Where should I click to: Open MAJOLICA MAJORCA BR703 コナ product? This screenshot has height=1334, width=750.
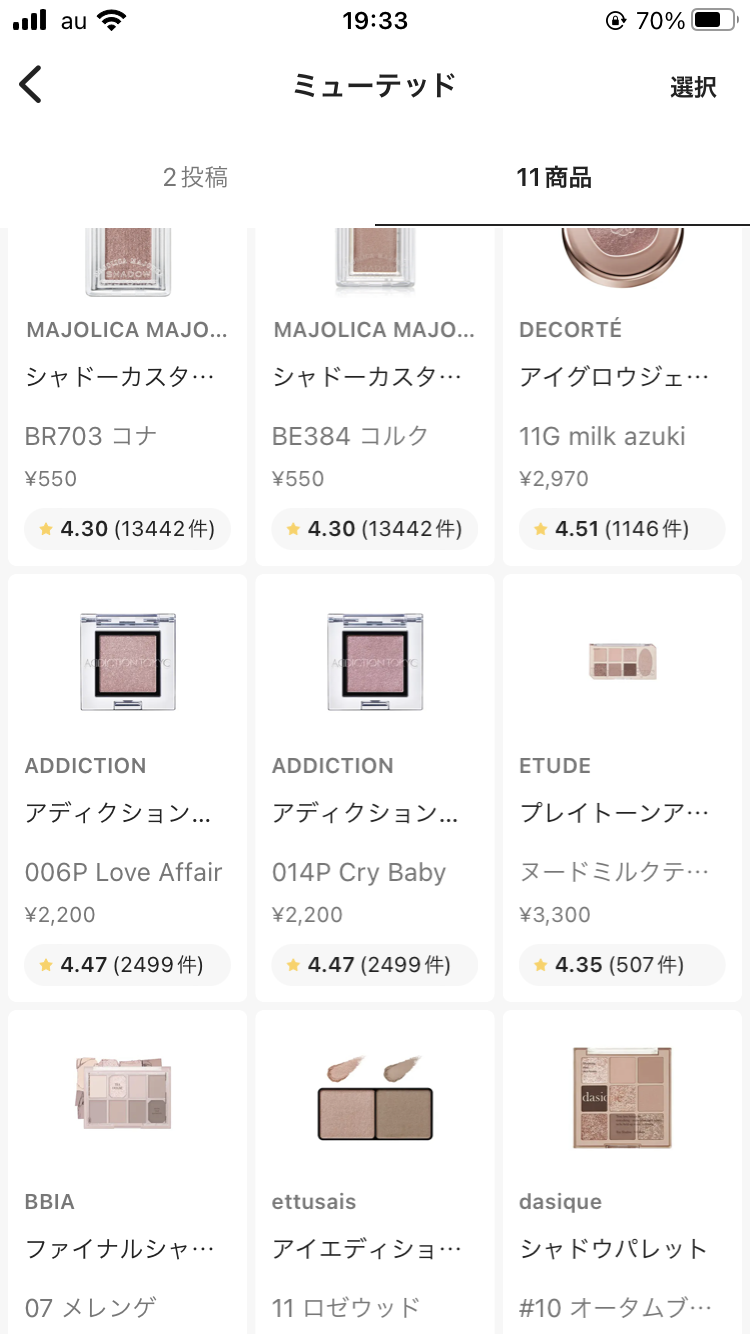pyautogui.click(x=127, y=400)
